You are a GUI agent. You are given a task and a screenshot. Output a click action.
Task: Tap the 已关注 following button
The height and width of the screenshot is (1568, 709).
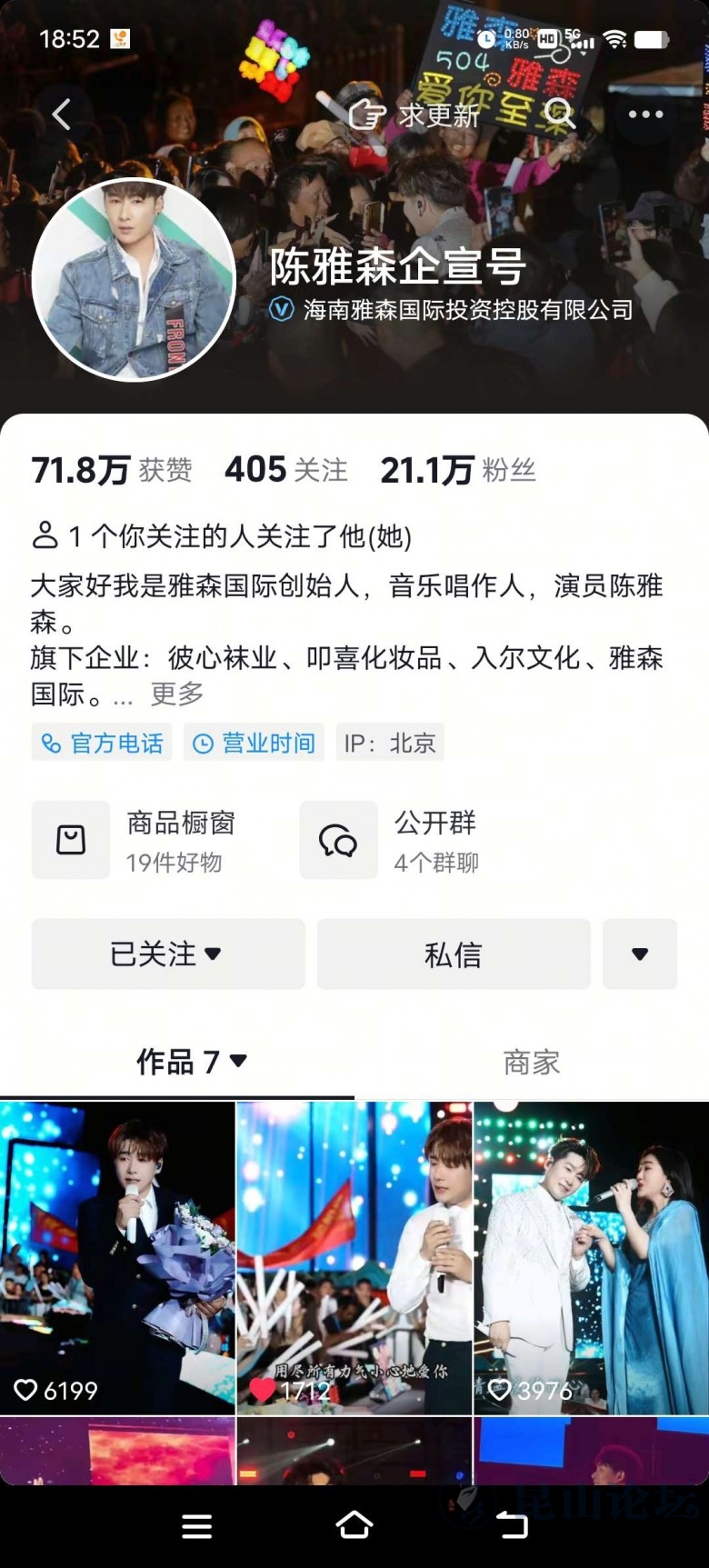pyautogui.click(x=167, y=954)
